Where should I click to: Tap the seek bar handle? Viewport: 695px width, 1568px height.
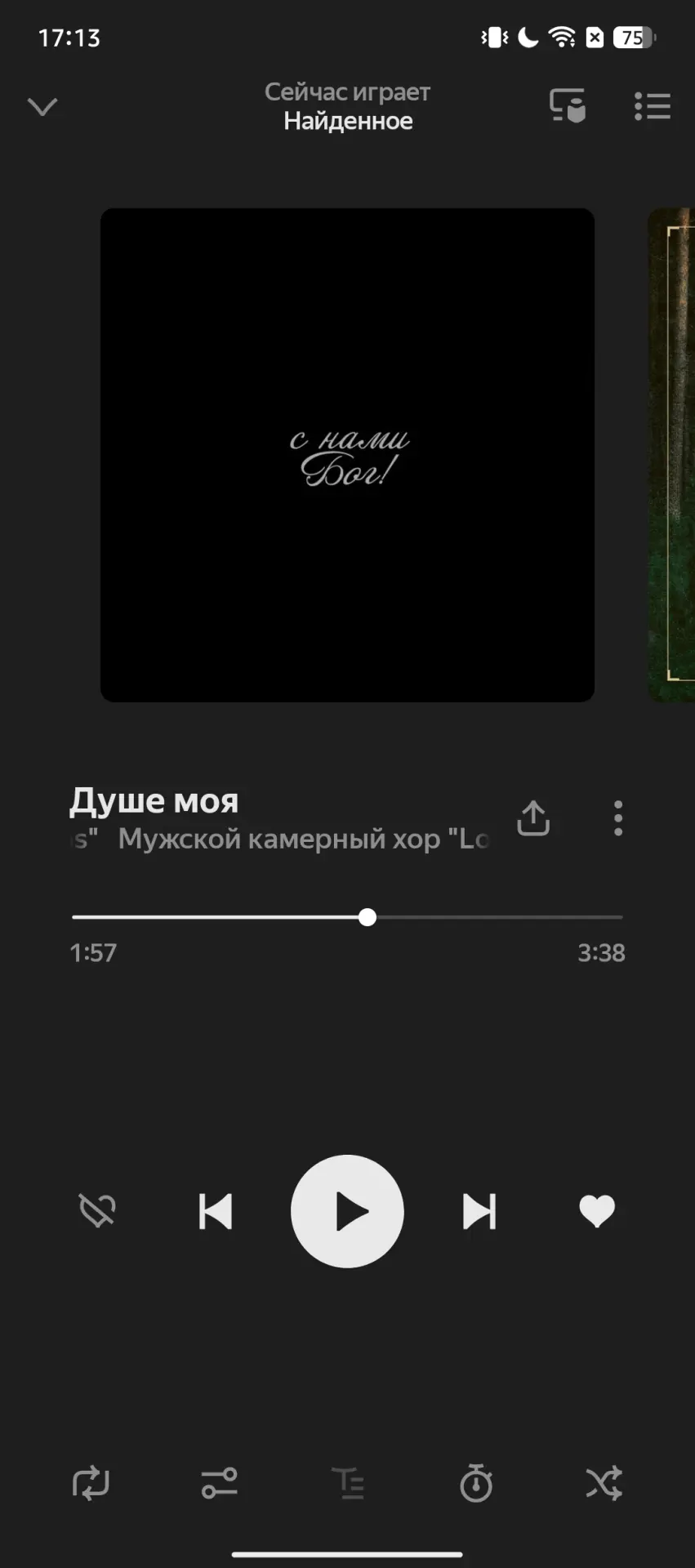tap(368, 917)
